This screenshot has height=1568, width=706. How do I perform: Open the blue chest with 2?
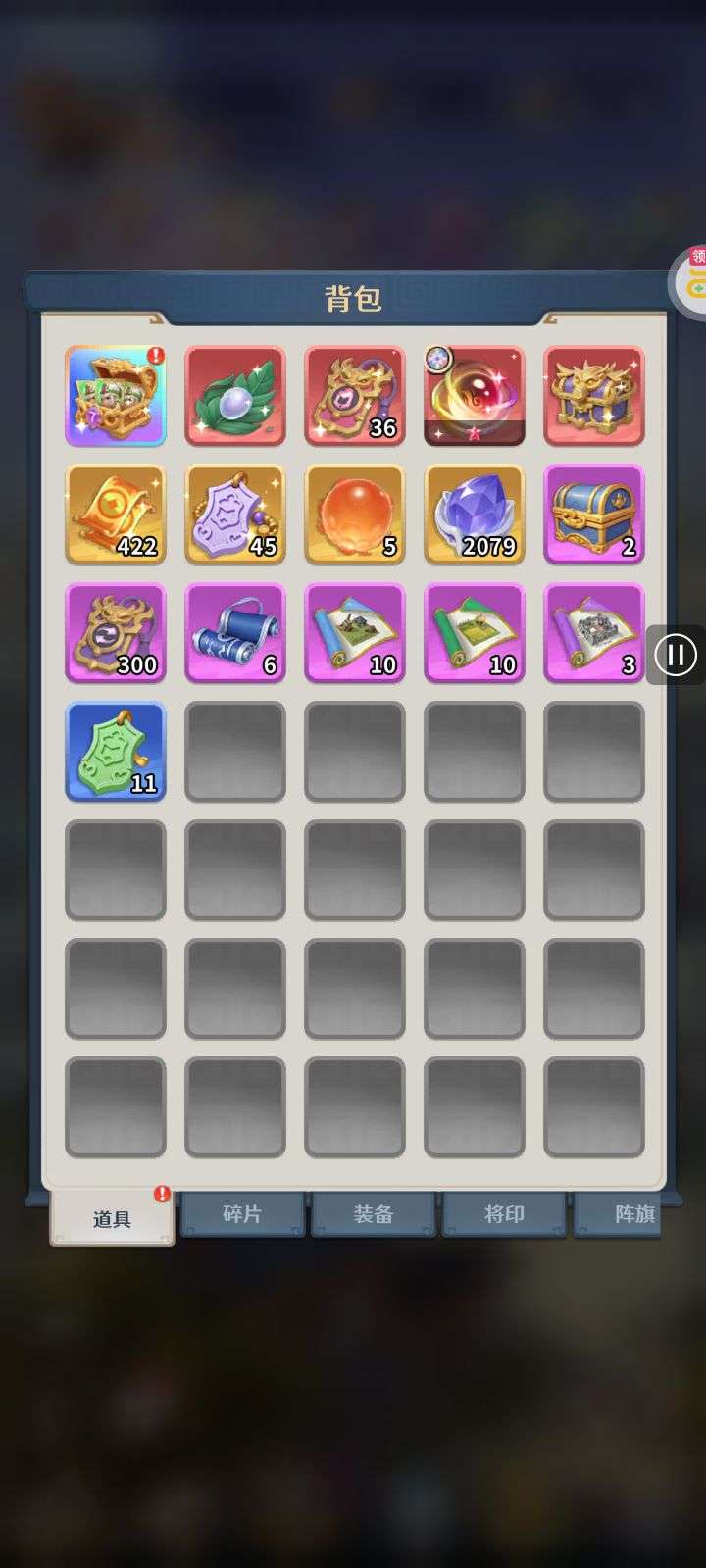point(594,514)
